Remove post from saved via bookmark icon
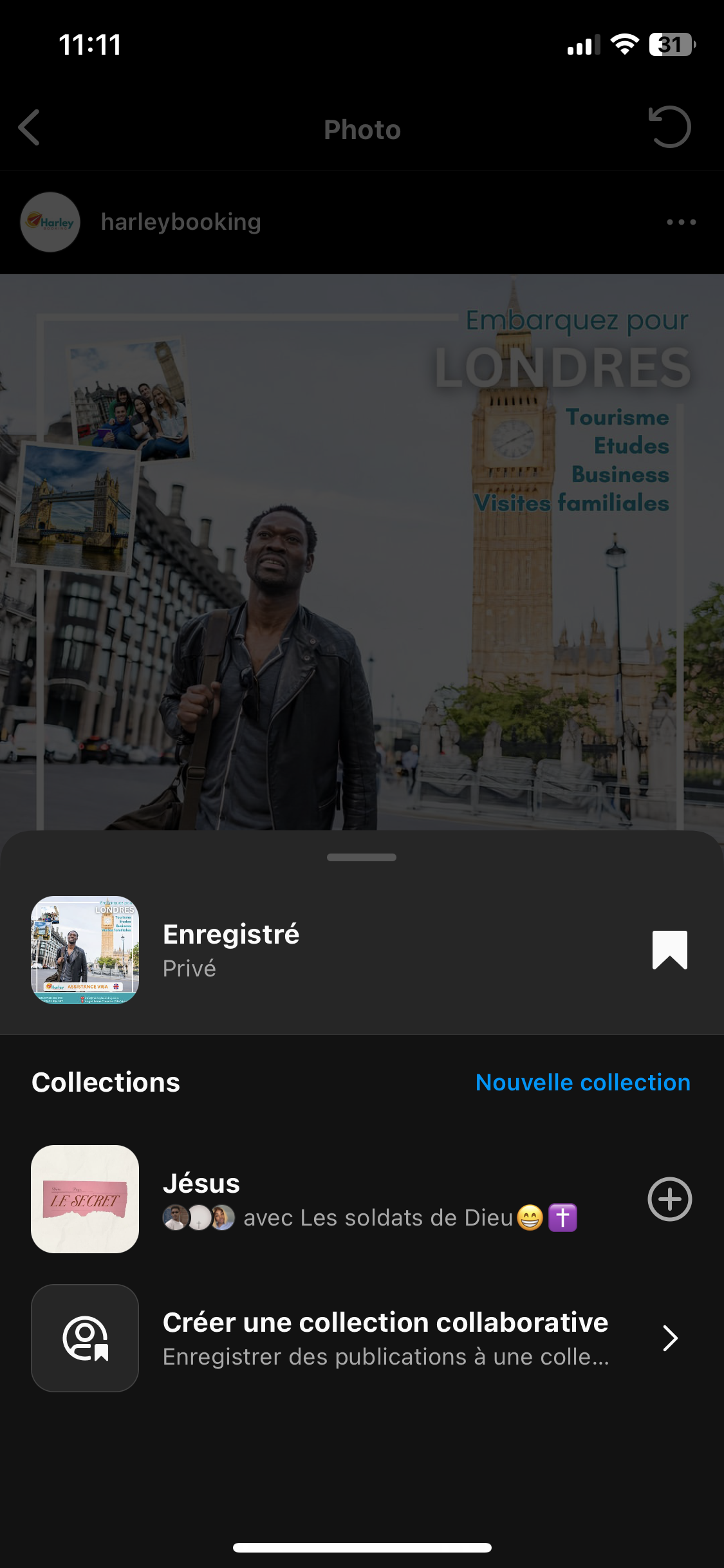Screen dimensions: 724x1568 pyautogui.click(x=669, y=949)
